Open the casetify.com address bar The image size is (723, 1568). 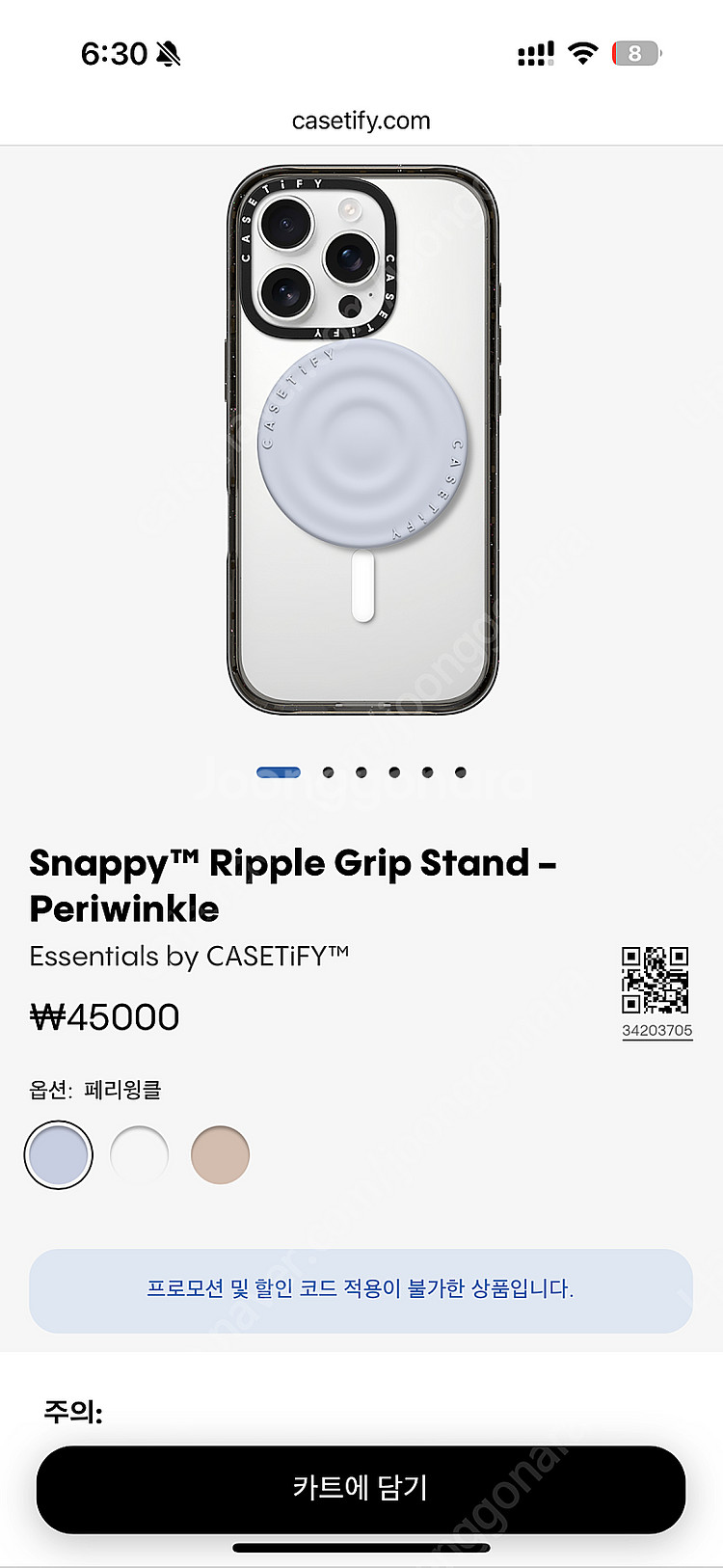pos(361,121)
